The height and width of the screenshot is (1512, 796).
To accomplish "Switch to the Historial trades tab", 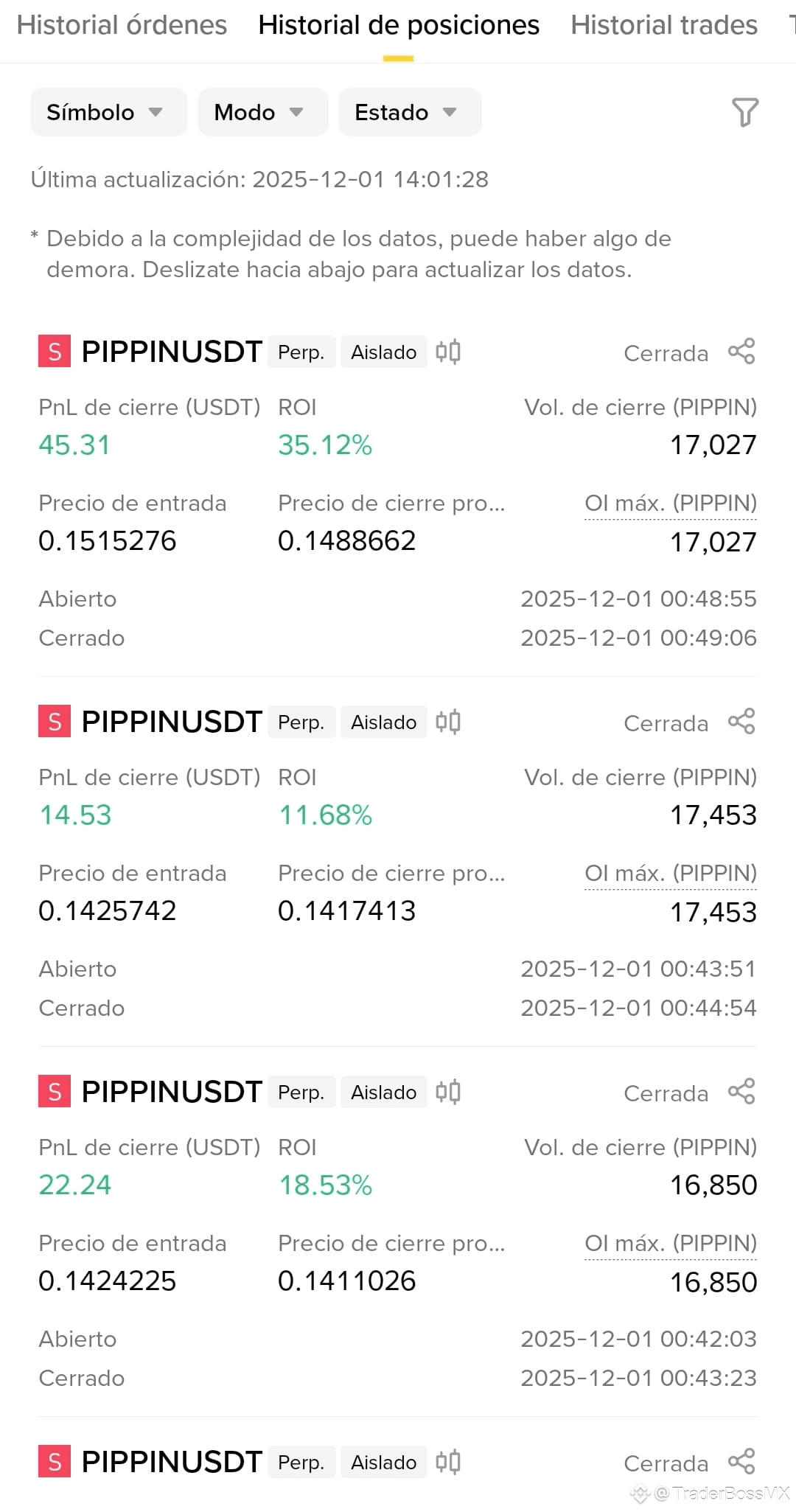I will pos(664,25).
